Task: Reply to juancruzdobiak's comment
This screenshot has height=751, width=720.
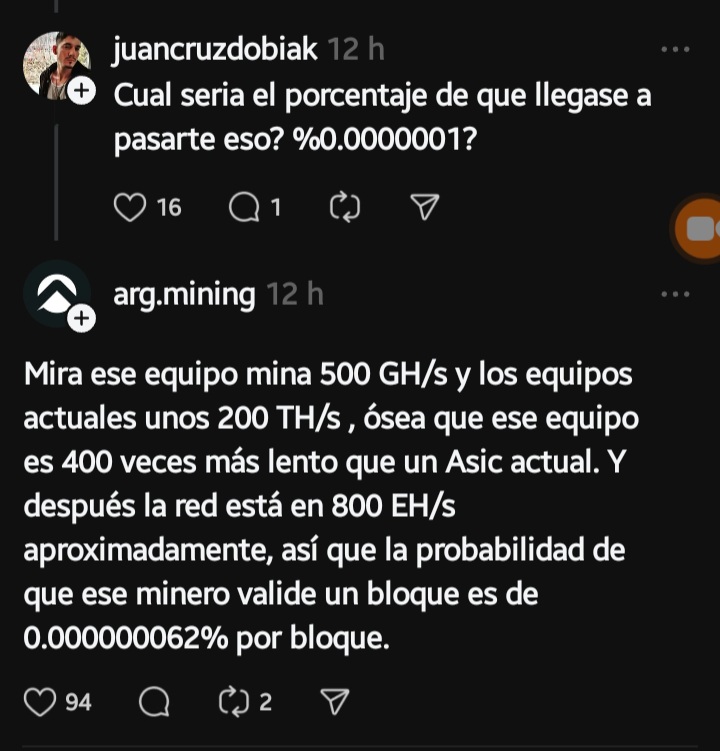Action: [x=243, y=207]
